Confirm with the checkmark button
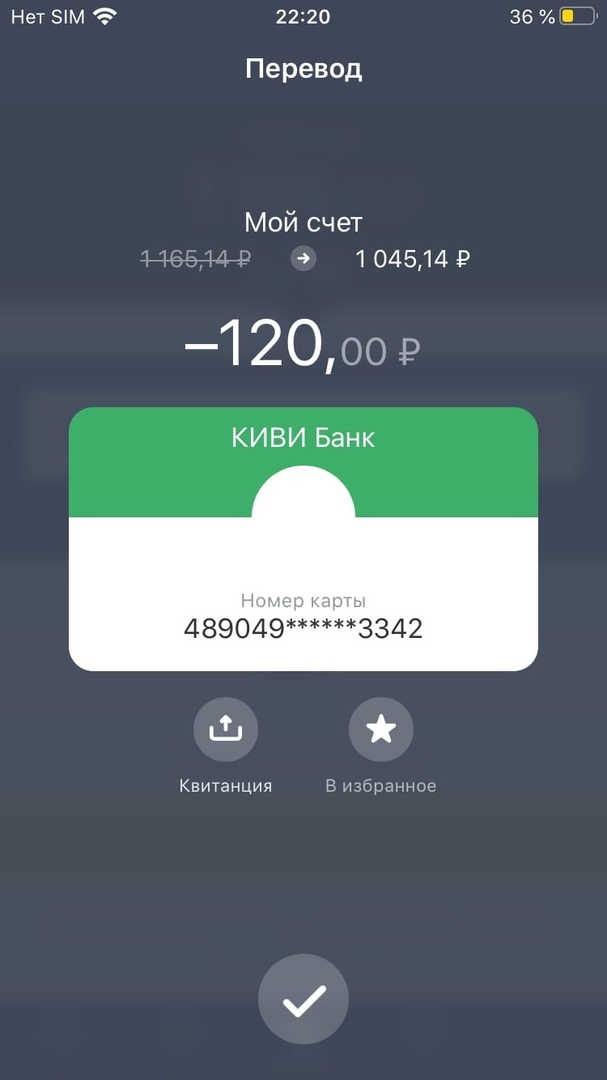This screenshot has height=1080, width=607. (x=303, y=1000)
